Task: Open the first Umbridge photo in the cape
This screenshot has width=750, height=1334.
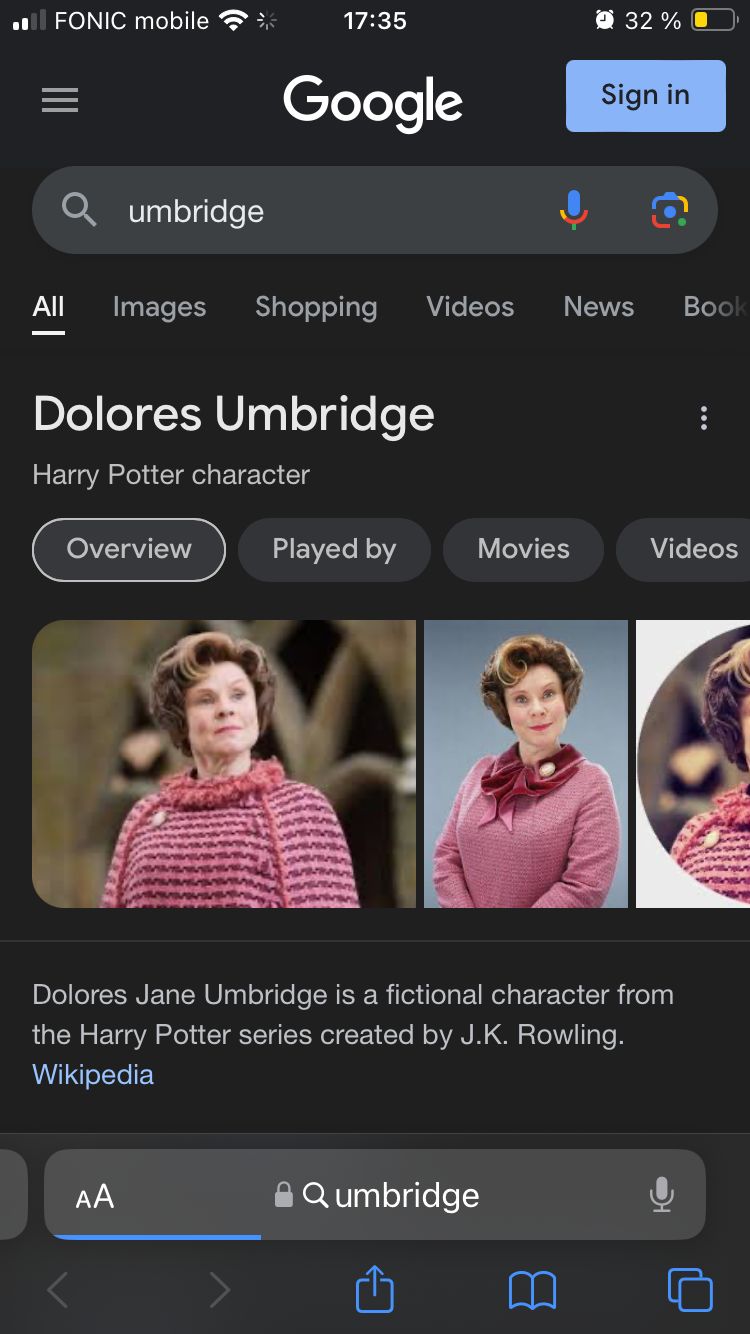Action: [223, 764]
